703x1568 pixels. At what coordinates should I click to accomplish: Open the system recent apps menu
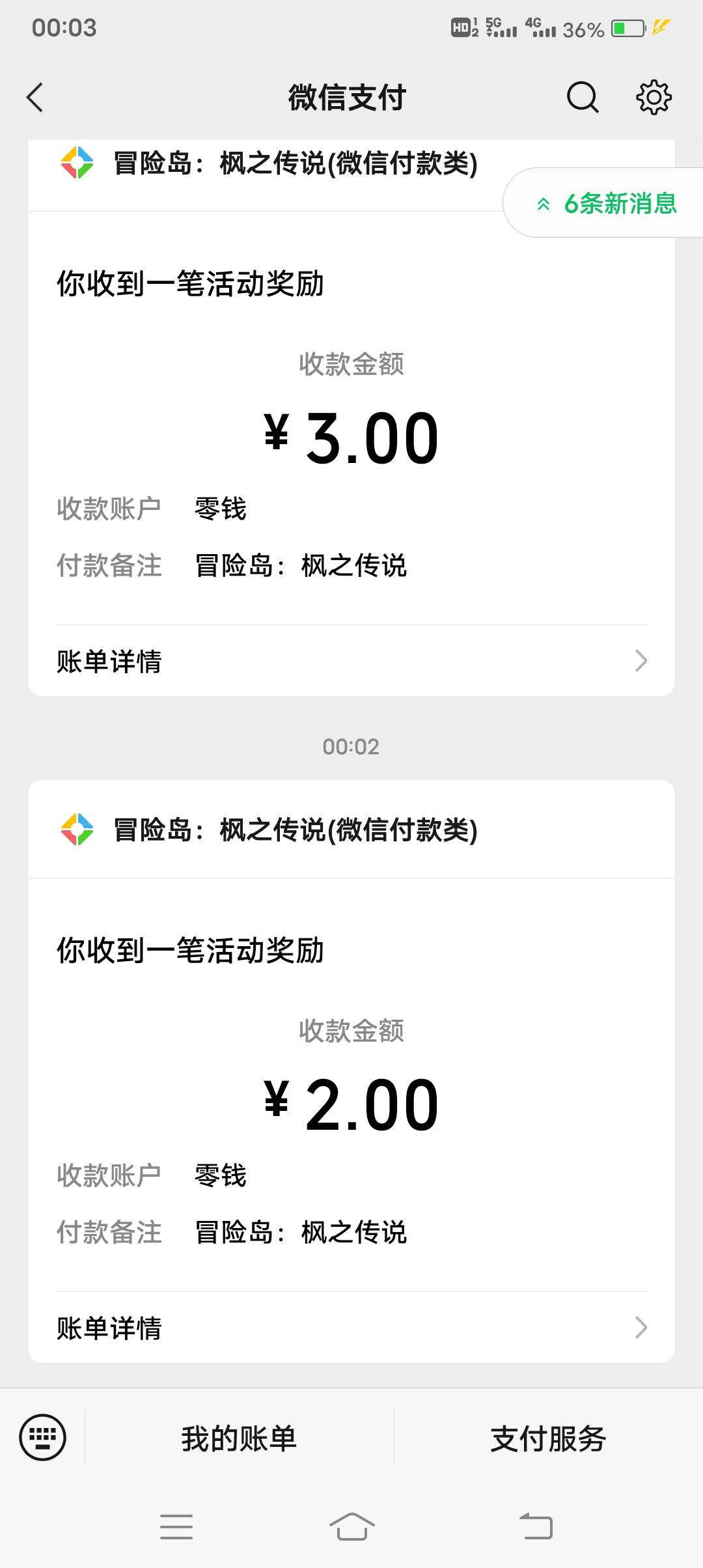tap(176, 1526)
